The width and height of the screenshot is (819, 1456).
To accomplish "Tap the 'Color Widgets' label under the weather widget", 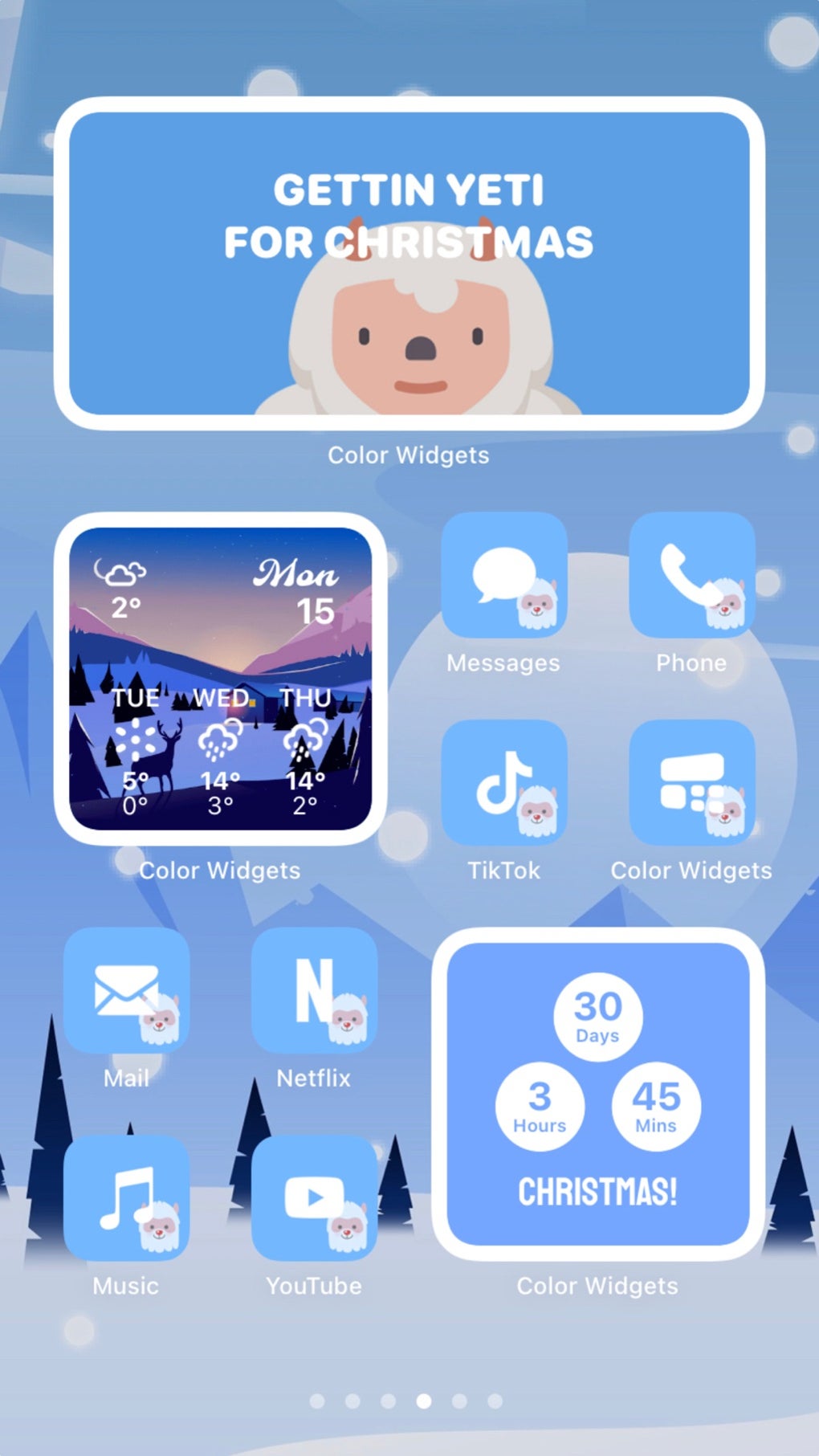I will coord(221,870).
